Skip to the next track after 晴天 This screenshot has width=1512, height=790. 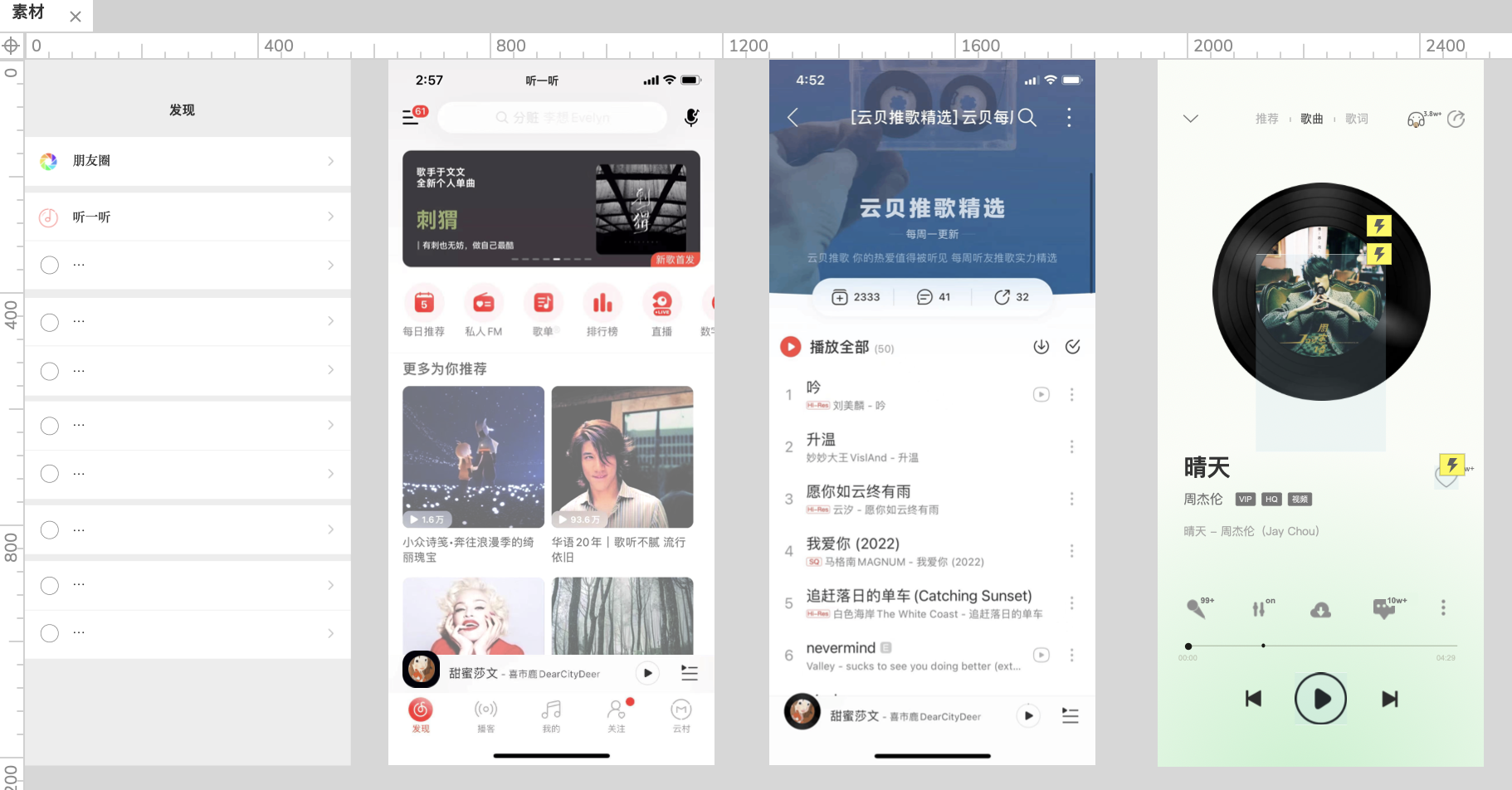click(1389, 699)
